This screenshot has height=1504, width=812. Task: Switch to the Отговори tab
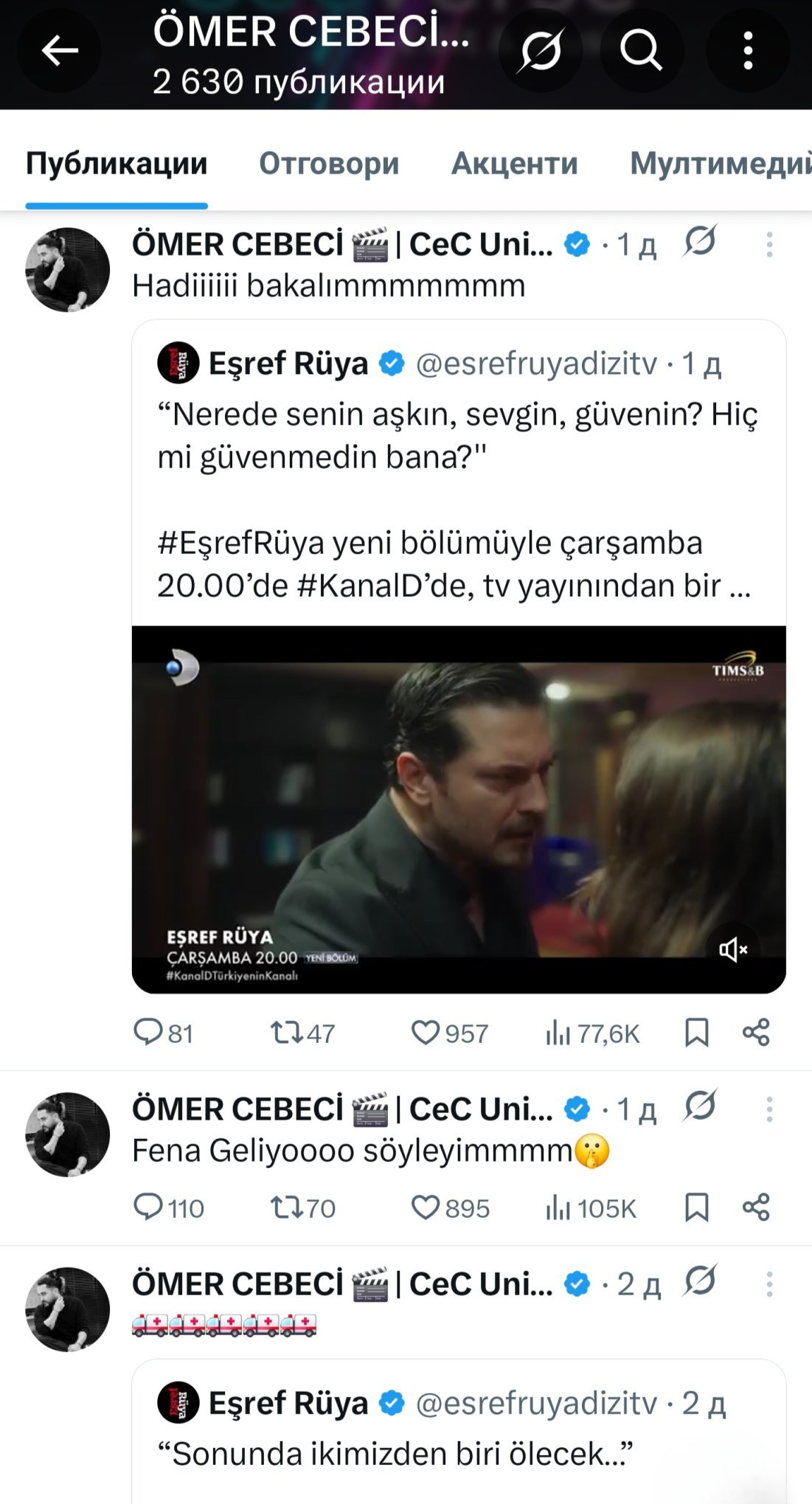329,163
